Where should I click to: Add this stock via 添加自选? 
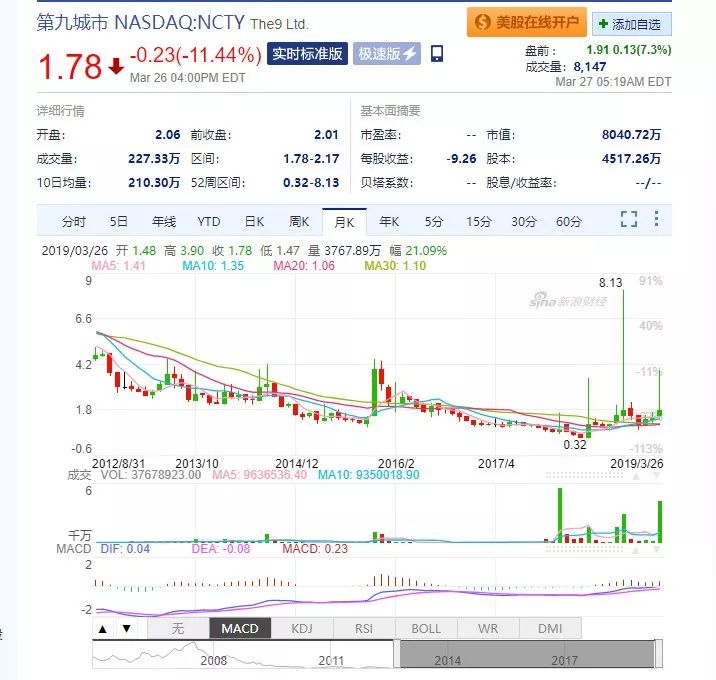(632, 23)
